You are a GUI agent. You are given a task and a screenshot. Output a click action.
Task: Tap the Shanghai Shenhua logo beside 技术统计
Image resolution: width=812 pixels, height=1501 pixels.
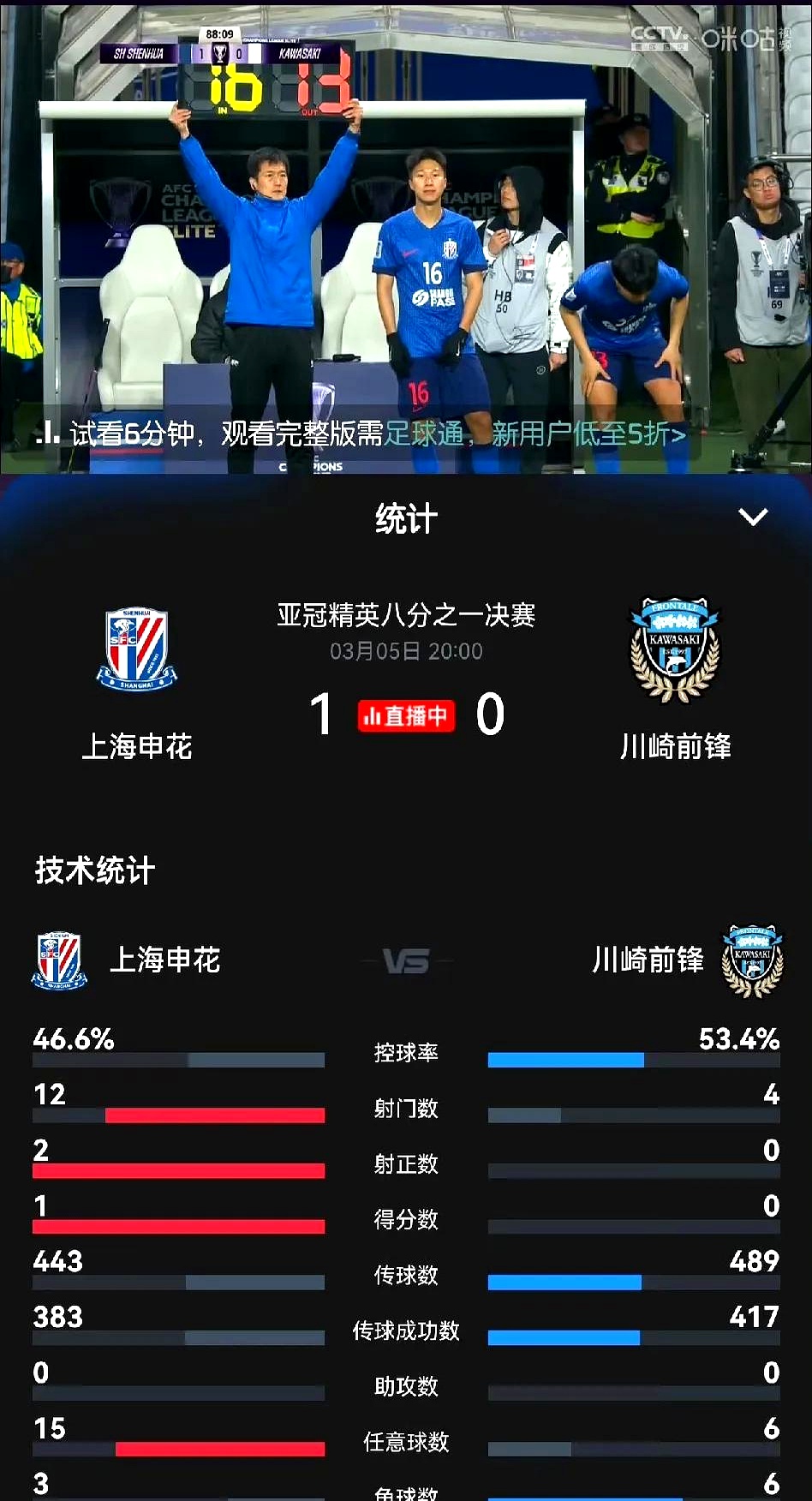pyautogui.click(x=57, y=960)
